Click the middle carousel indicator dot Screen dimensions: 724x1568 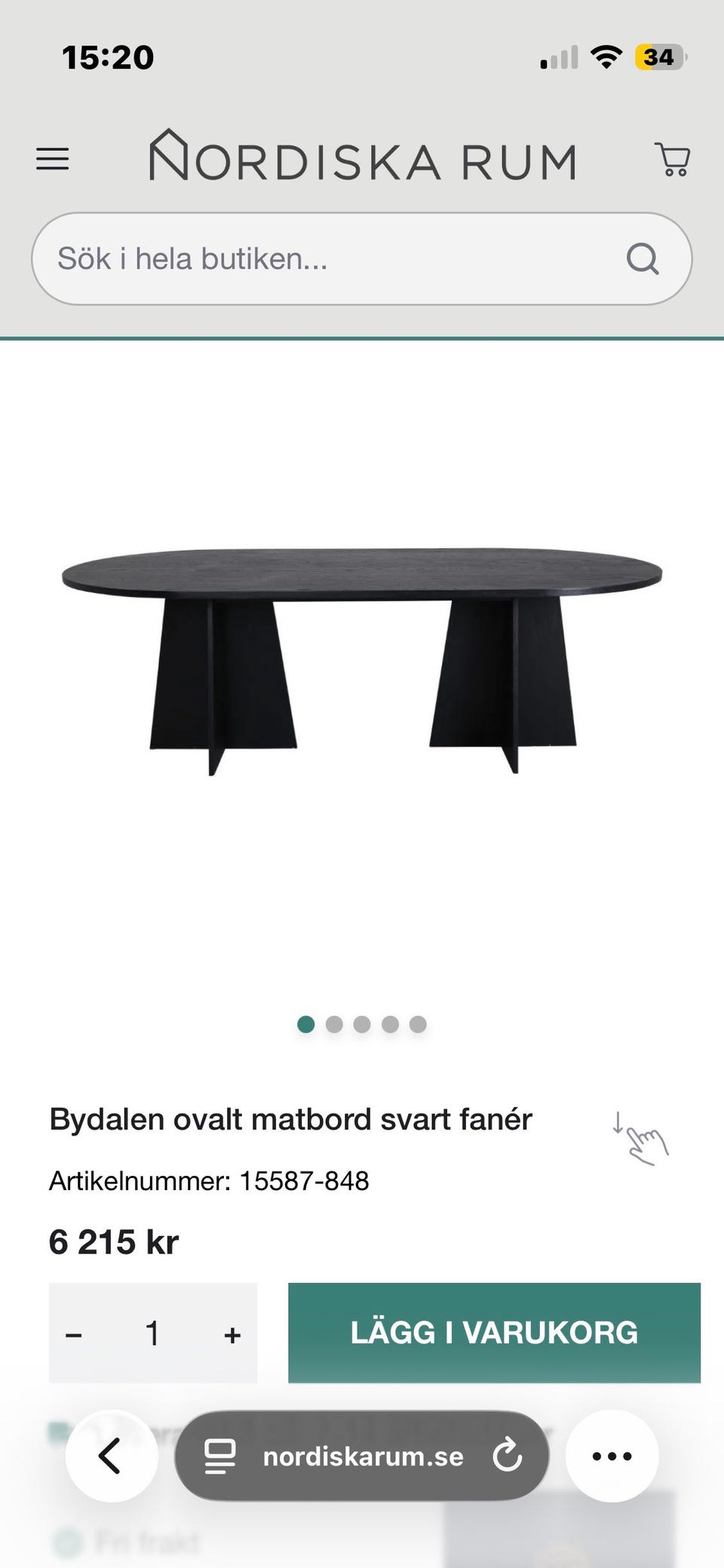361,1023
